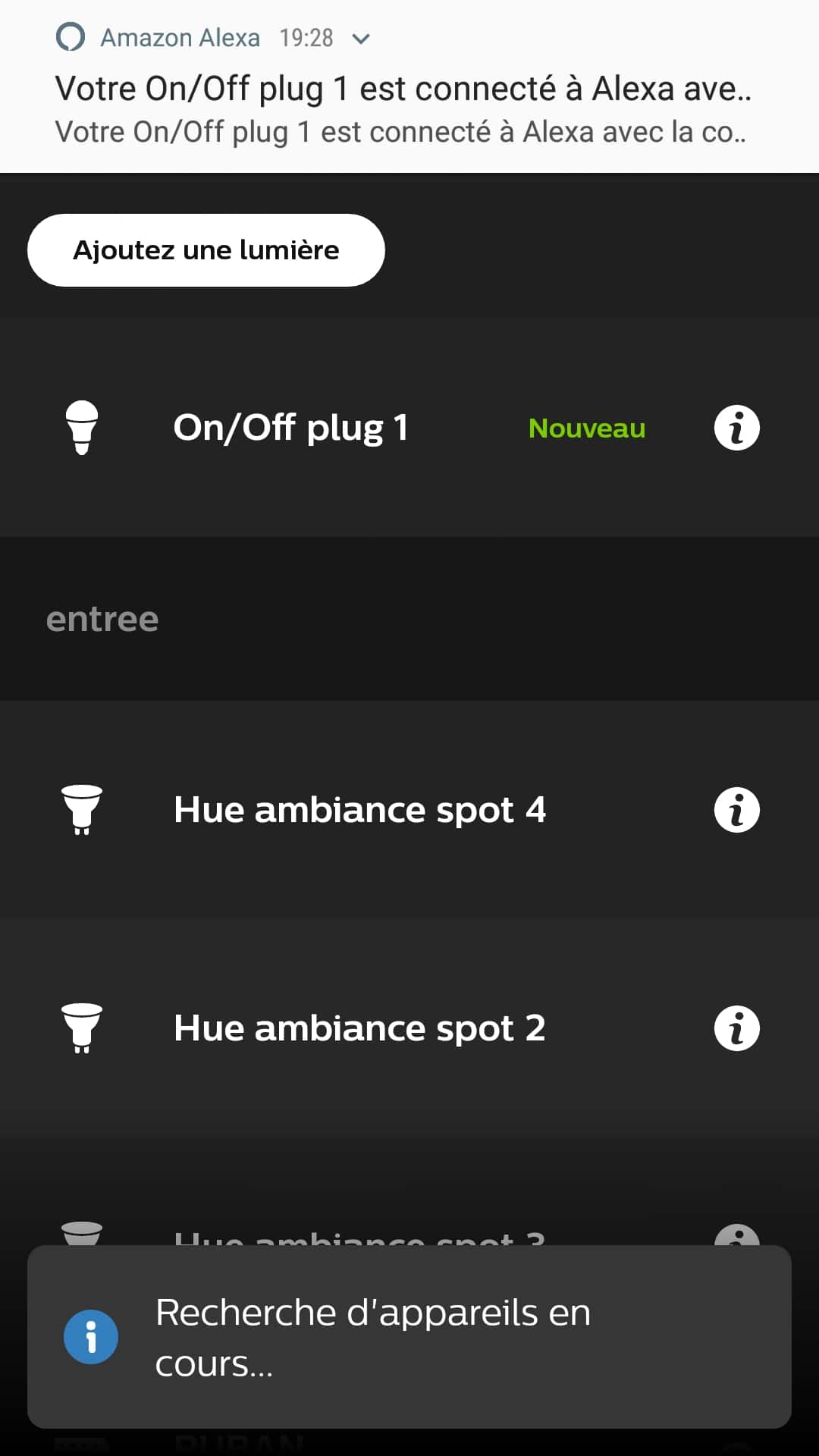Open the Amazon Alexa notification
The width and height of the screenshot is (819, 1456).
[409, 86]
